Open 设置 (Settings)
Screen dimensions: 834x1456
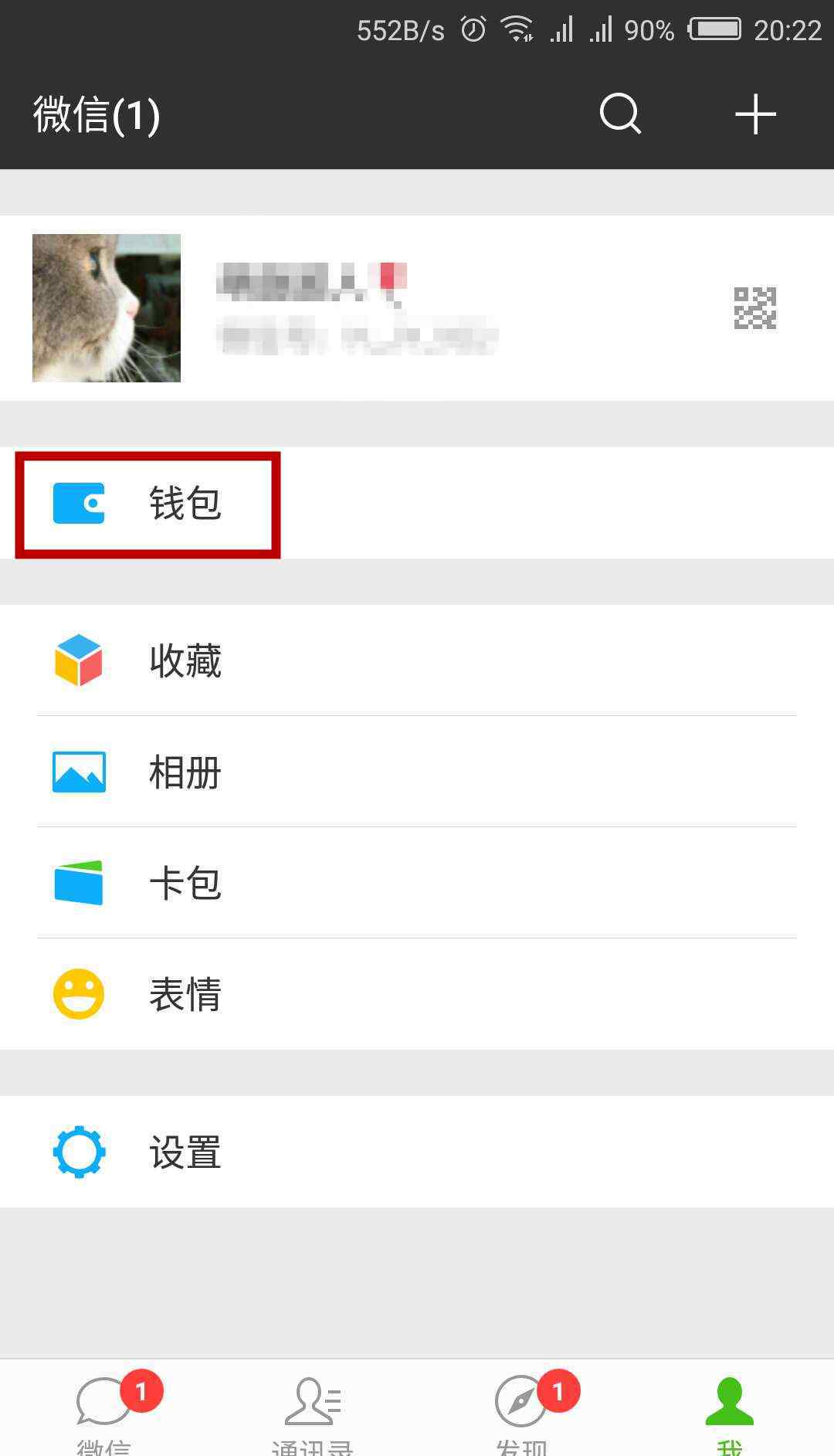point(417,1152)
